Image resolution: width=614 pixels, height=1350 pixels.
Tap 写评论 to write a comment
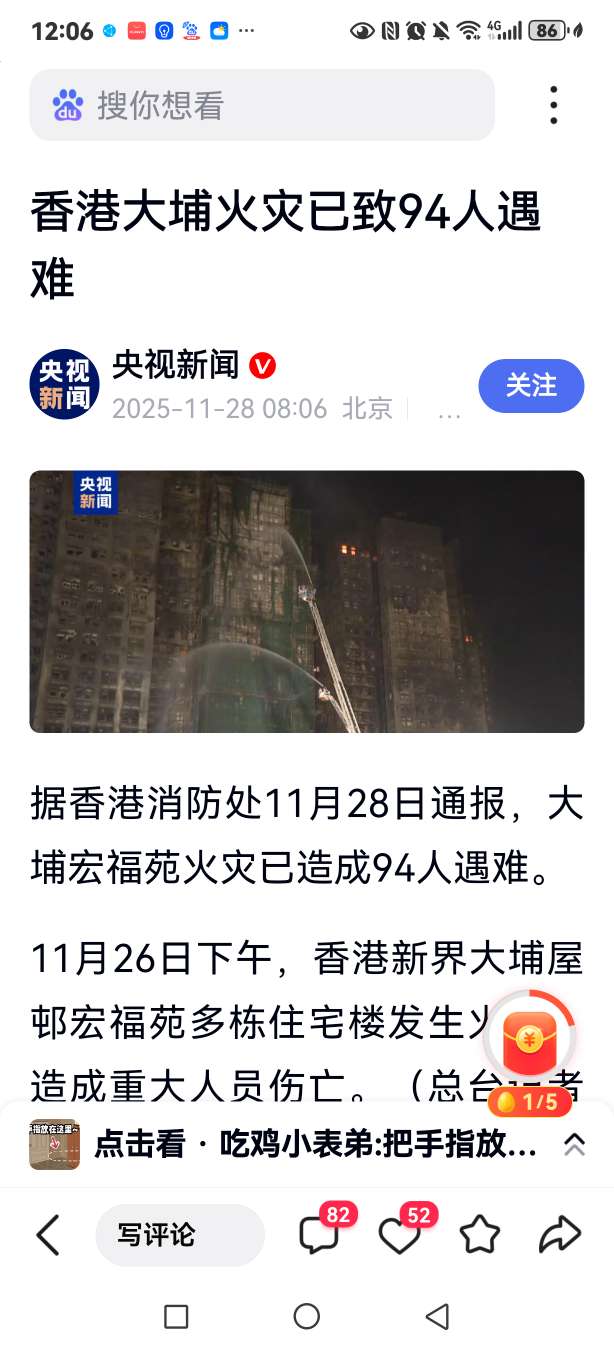click(x=180, y=1235)
